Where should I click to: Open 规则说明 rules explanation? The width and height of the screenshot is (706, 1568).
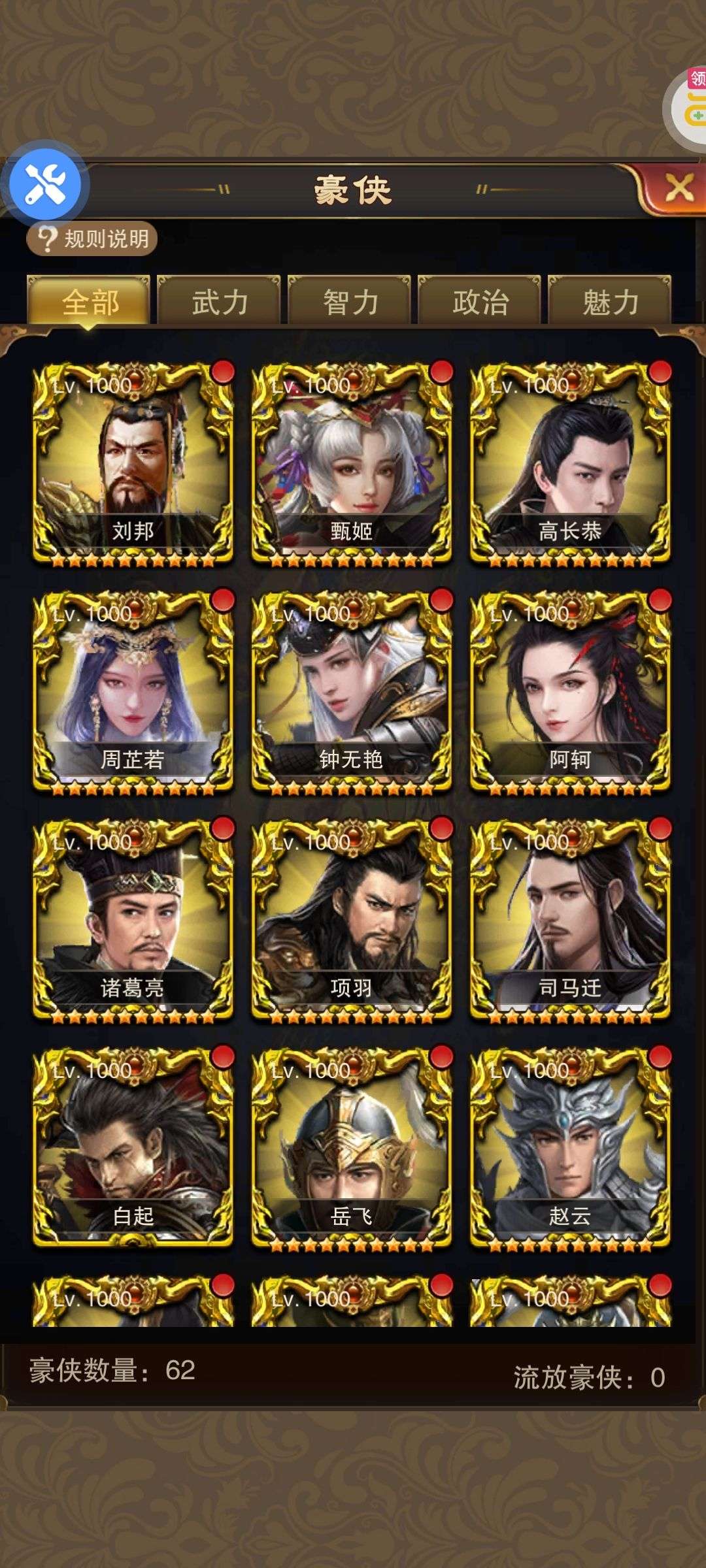coord(92,239)
